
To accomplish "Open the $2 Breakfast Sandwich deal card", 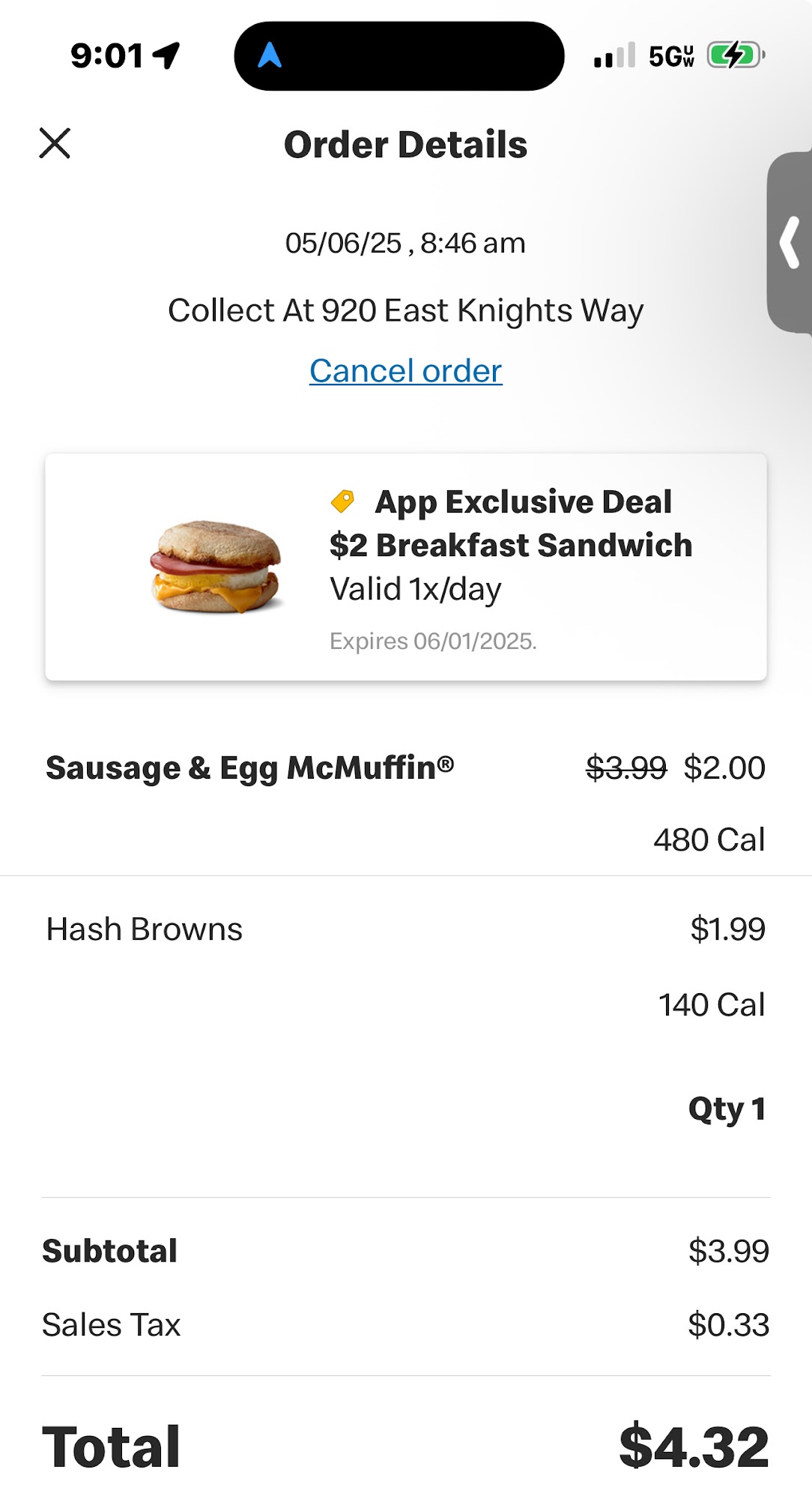I will pyautogui.click(x=406, y=567).
